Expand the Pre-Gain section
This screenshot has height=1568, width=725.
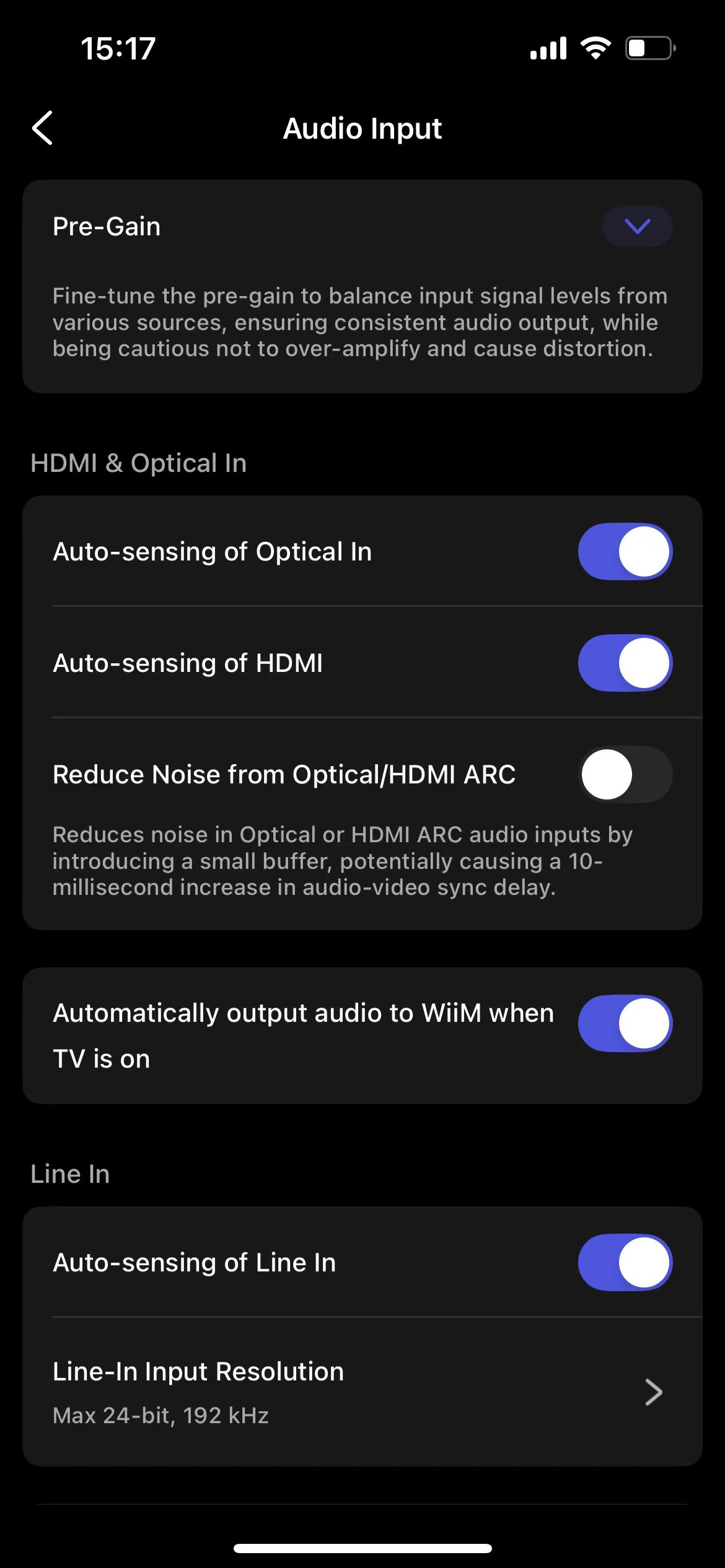[x=637, y=227]
